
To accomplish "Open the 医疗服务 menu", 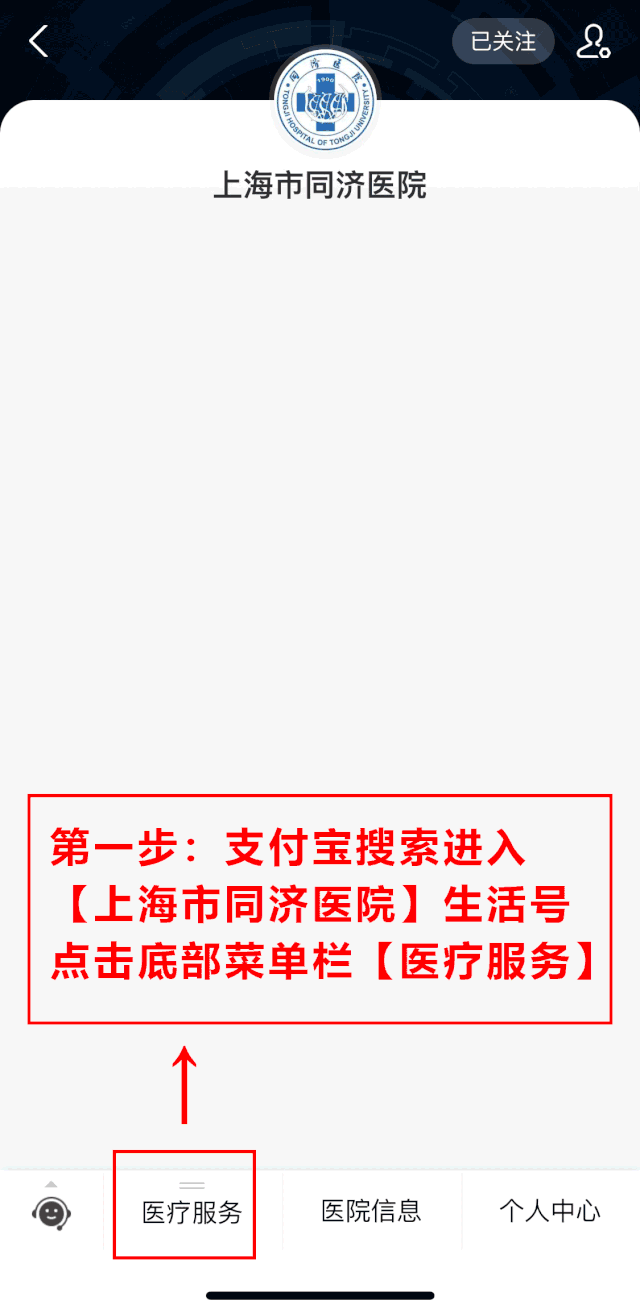I will coord(192,1212).
